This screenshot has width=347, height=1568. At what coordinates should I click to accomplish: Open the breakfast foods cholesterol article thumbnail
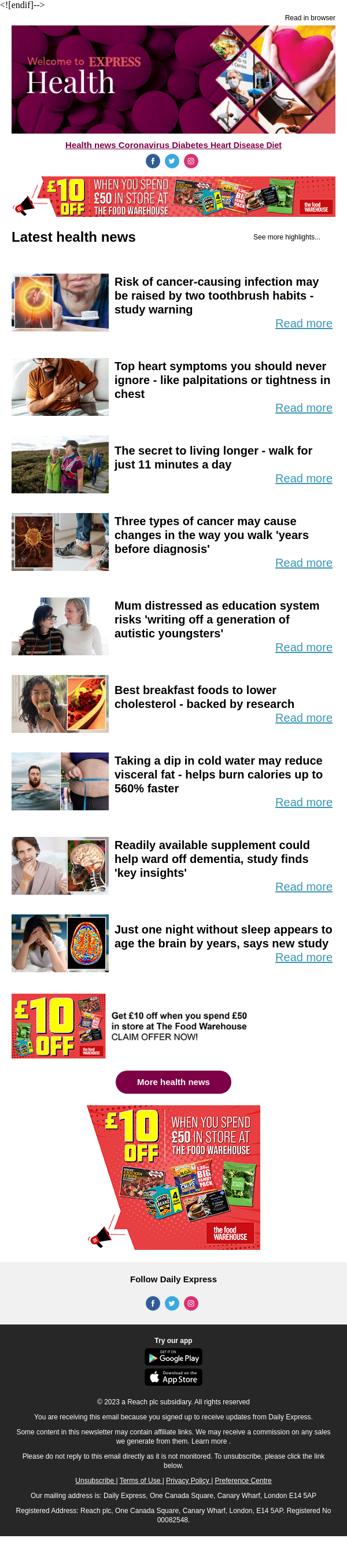pos(60,704)
